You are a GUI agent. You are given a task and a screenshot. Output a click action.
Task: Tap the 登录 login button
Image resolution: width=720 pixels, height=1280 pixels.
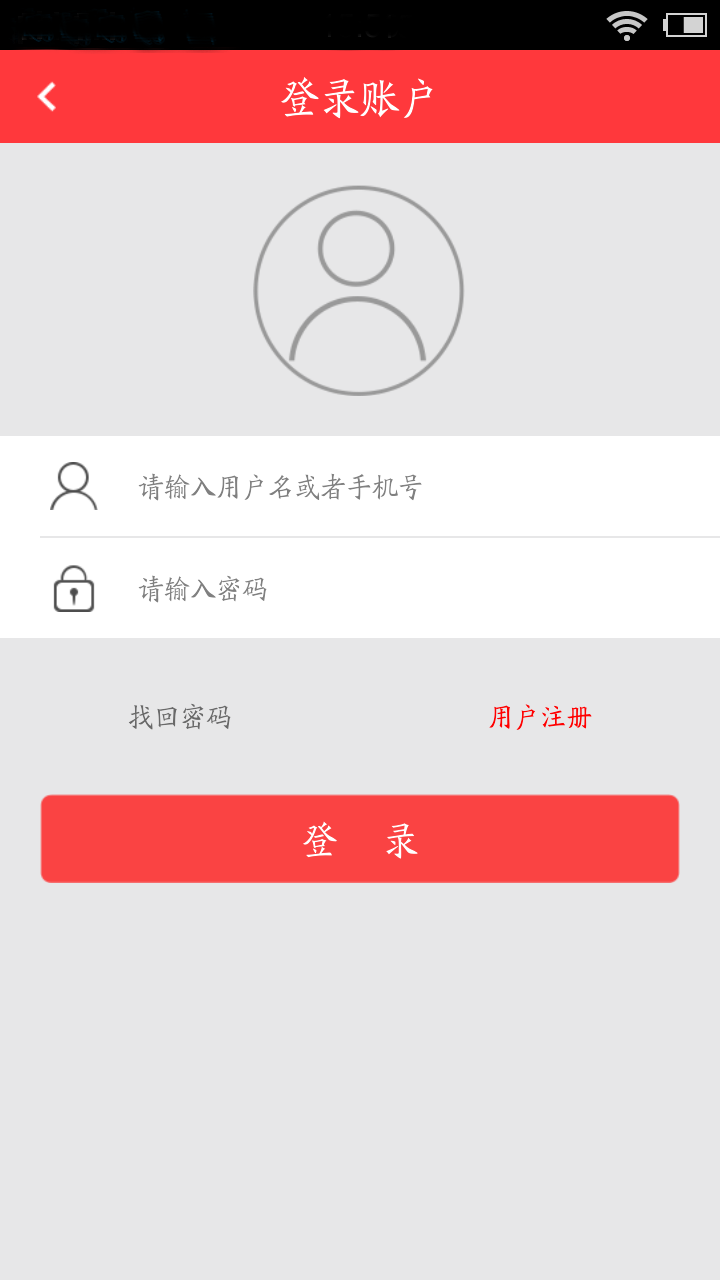(x=359, y=839)
